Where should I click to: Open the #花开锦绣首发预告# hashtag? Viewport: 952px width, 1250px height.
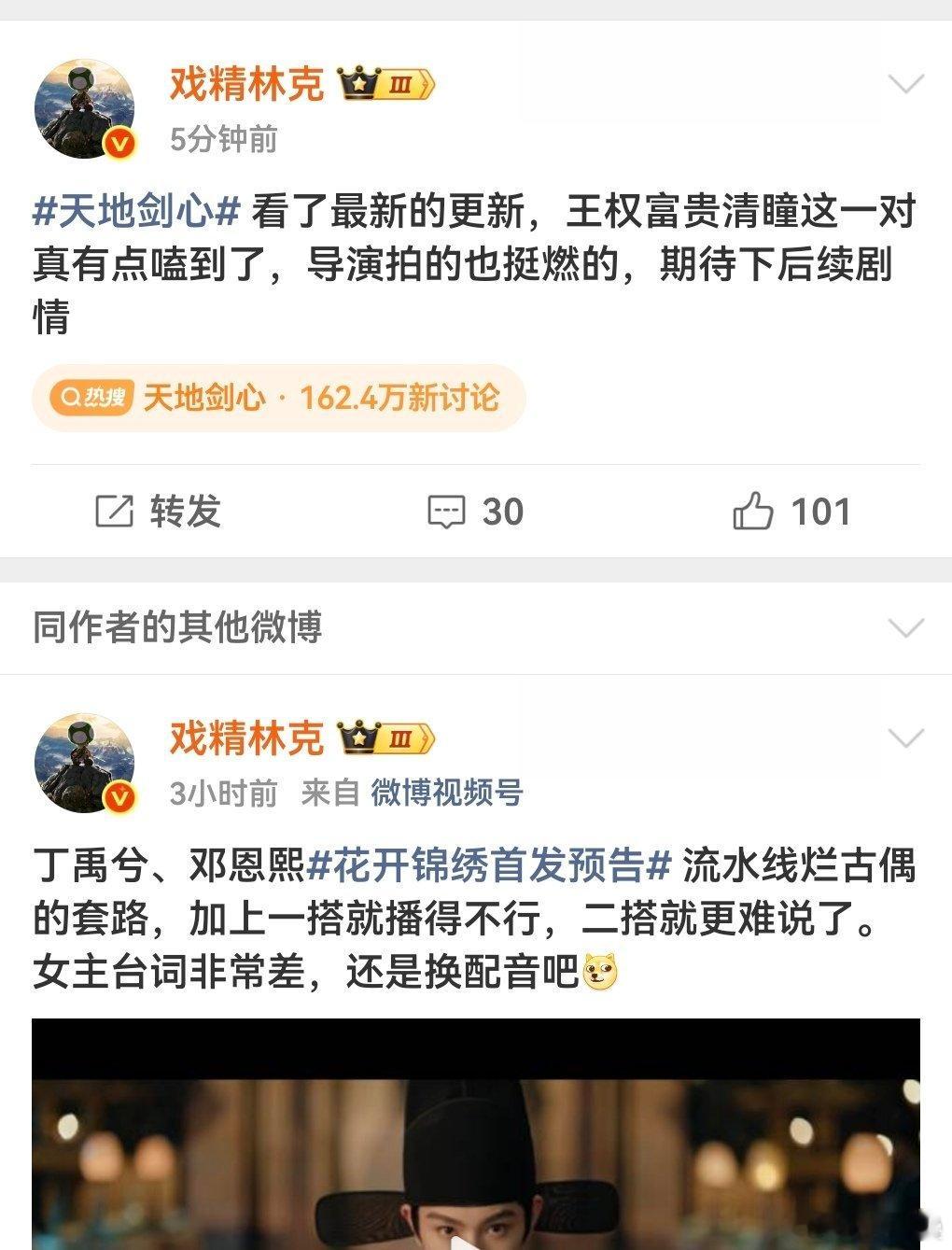[x=489, y=866]
